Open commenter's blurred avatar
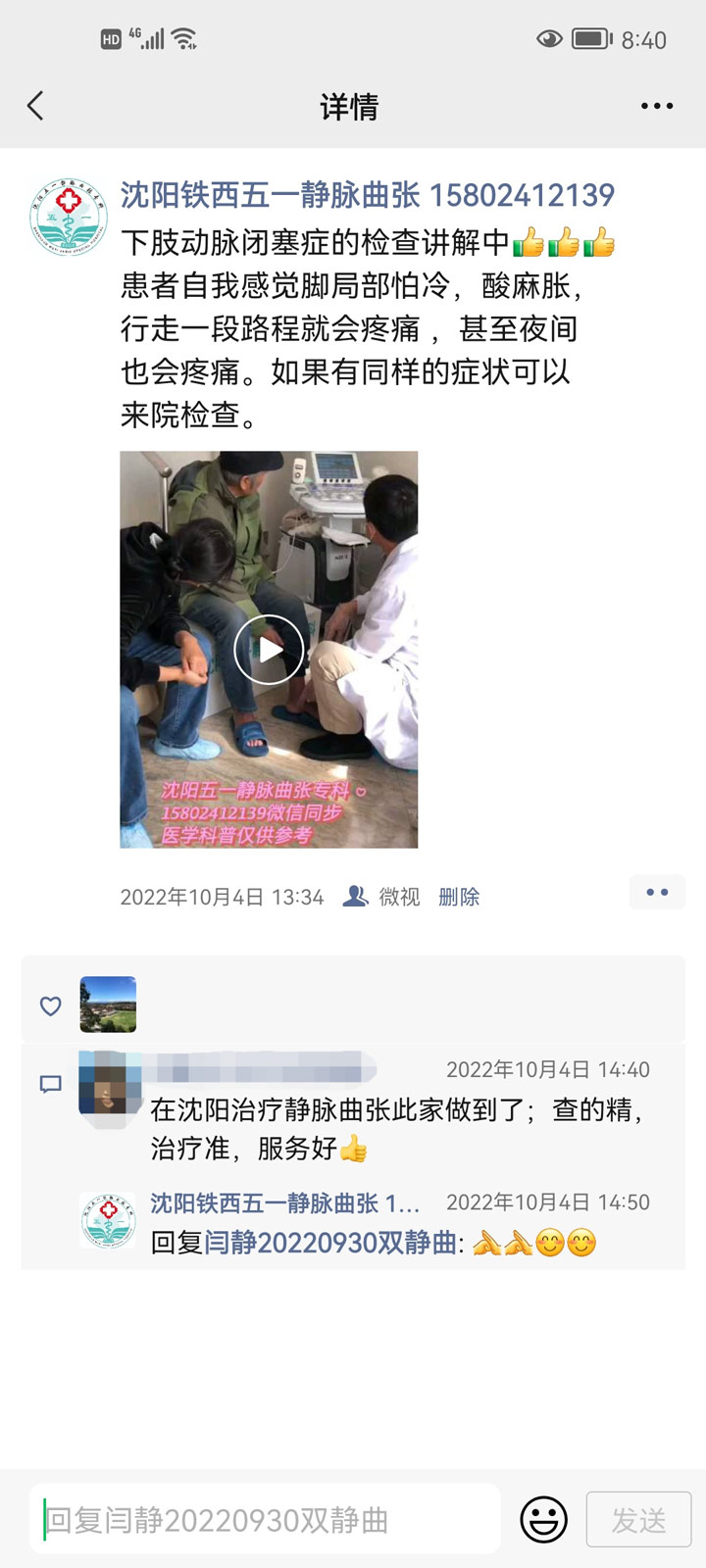 [x=108, y=1088]
